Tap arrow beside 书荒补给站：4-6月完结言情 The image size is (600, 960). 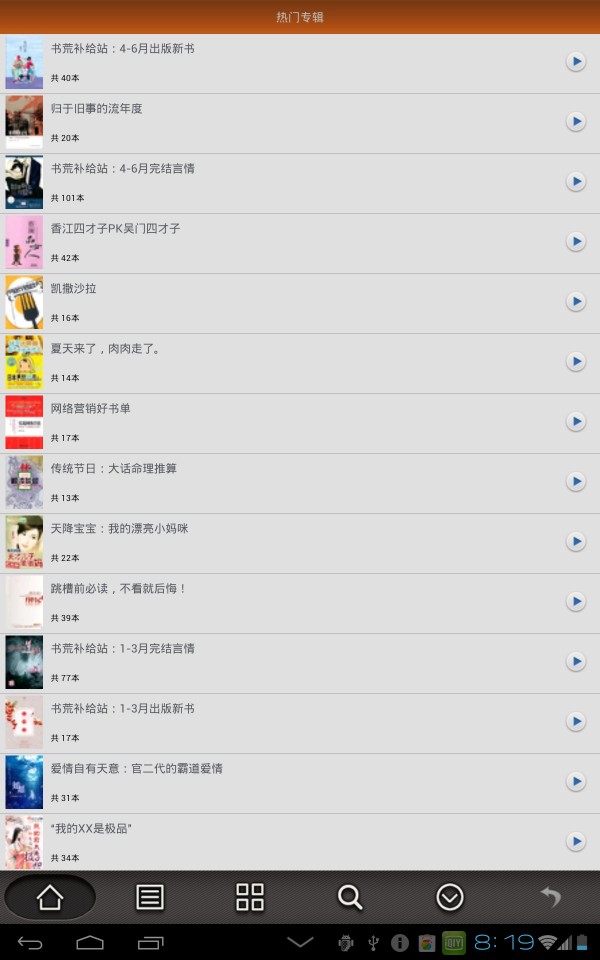(x=575, y=181)
